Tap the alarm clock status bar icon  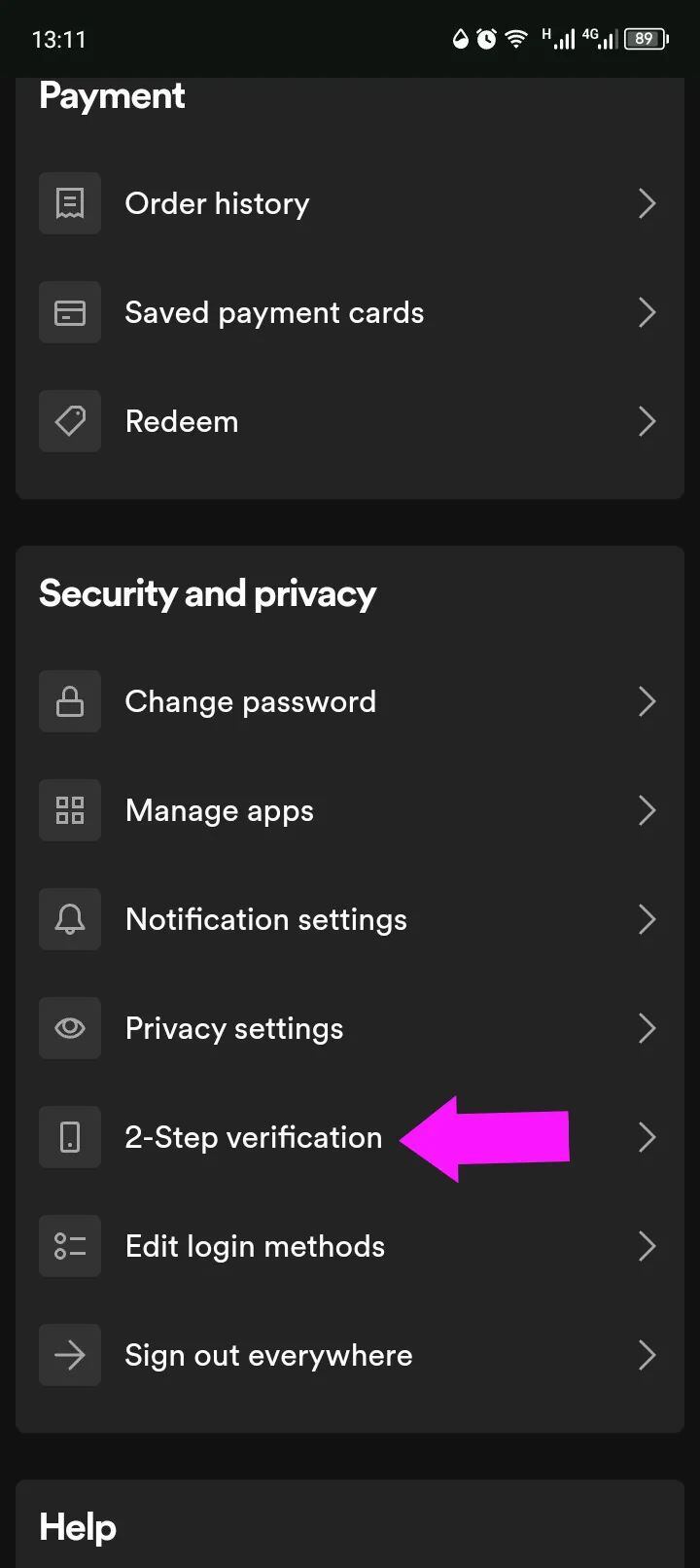tap(483, 39)
